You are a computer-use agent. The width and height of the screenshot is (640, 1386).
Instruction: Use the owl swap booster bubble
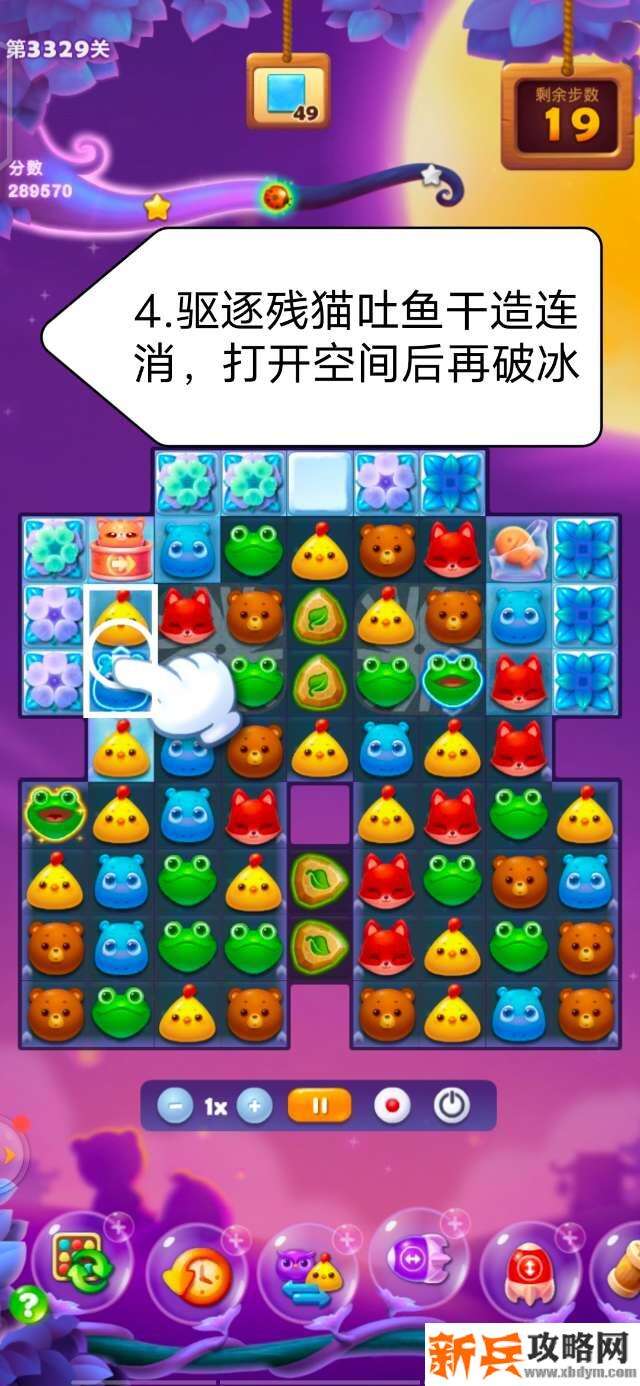[x=308, y=1272]
